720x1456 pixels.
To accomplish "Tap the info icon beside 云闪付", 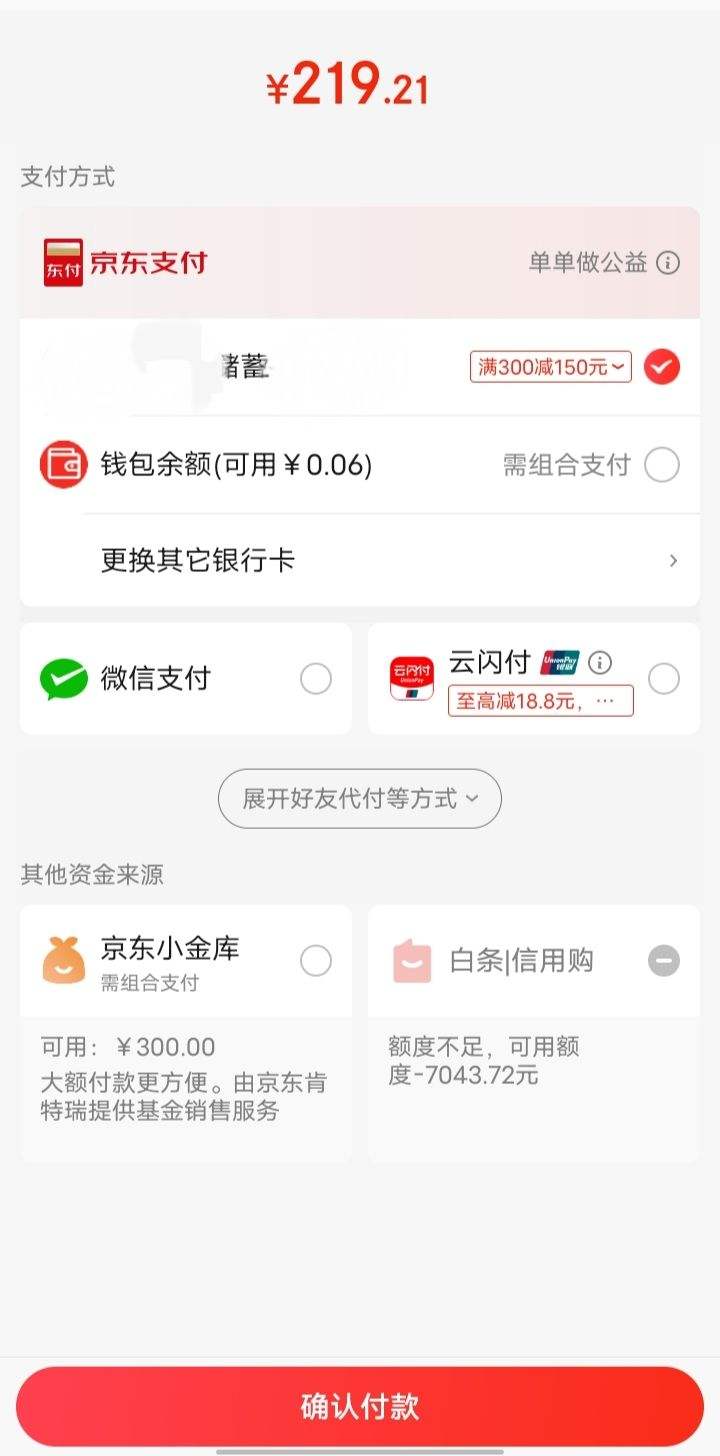I will coord(600,662).
